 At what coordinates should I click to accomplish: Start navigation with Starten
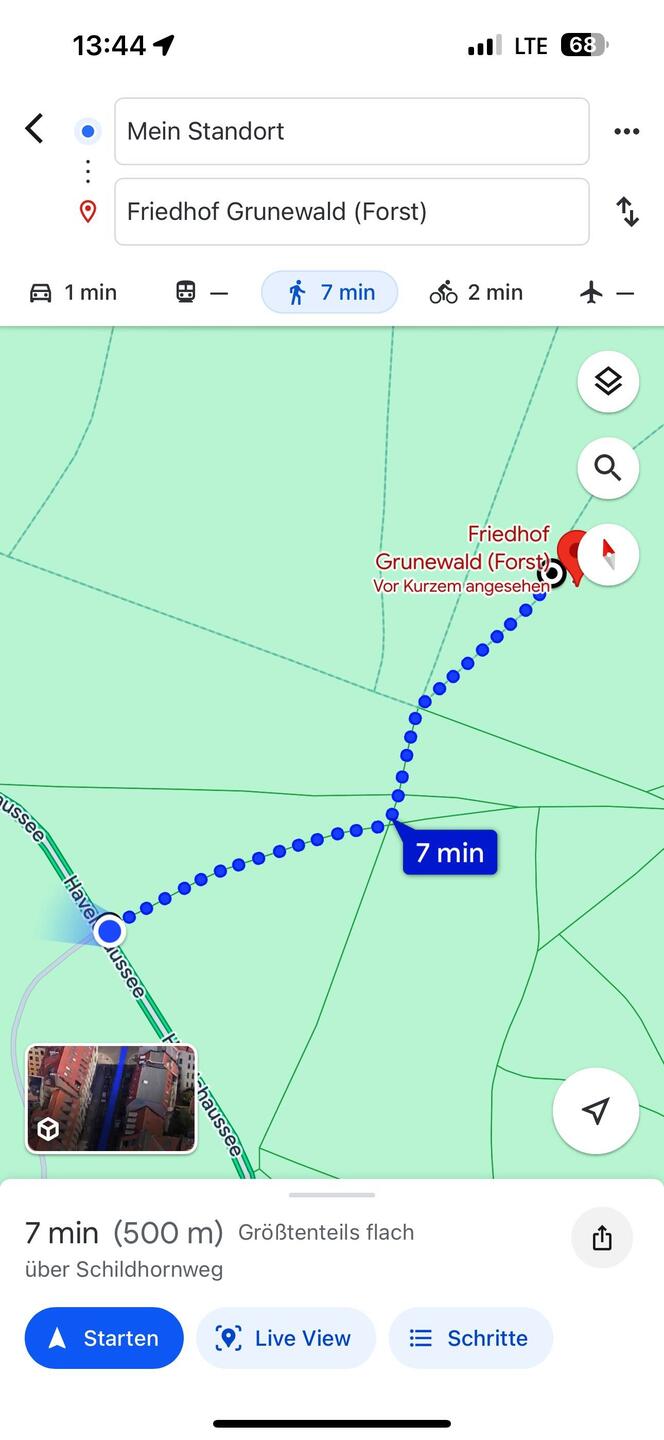pos(104,1338)
